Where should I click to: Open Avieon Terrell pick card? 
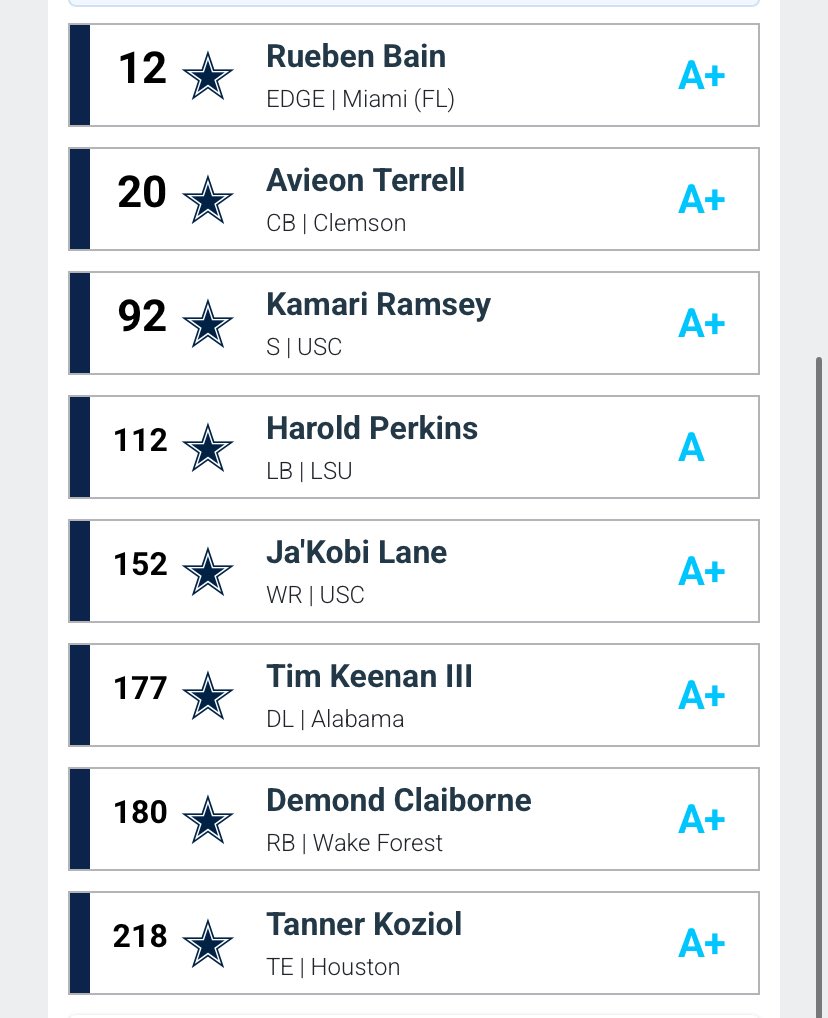pos(413,199)
